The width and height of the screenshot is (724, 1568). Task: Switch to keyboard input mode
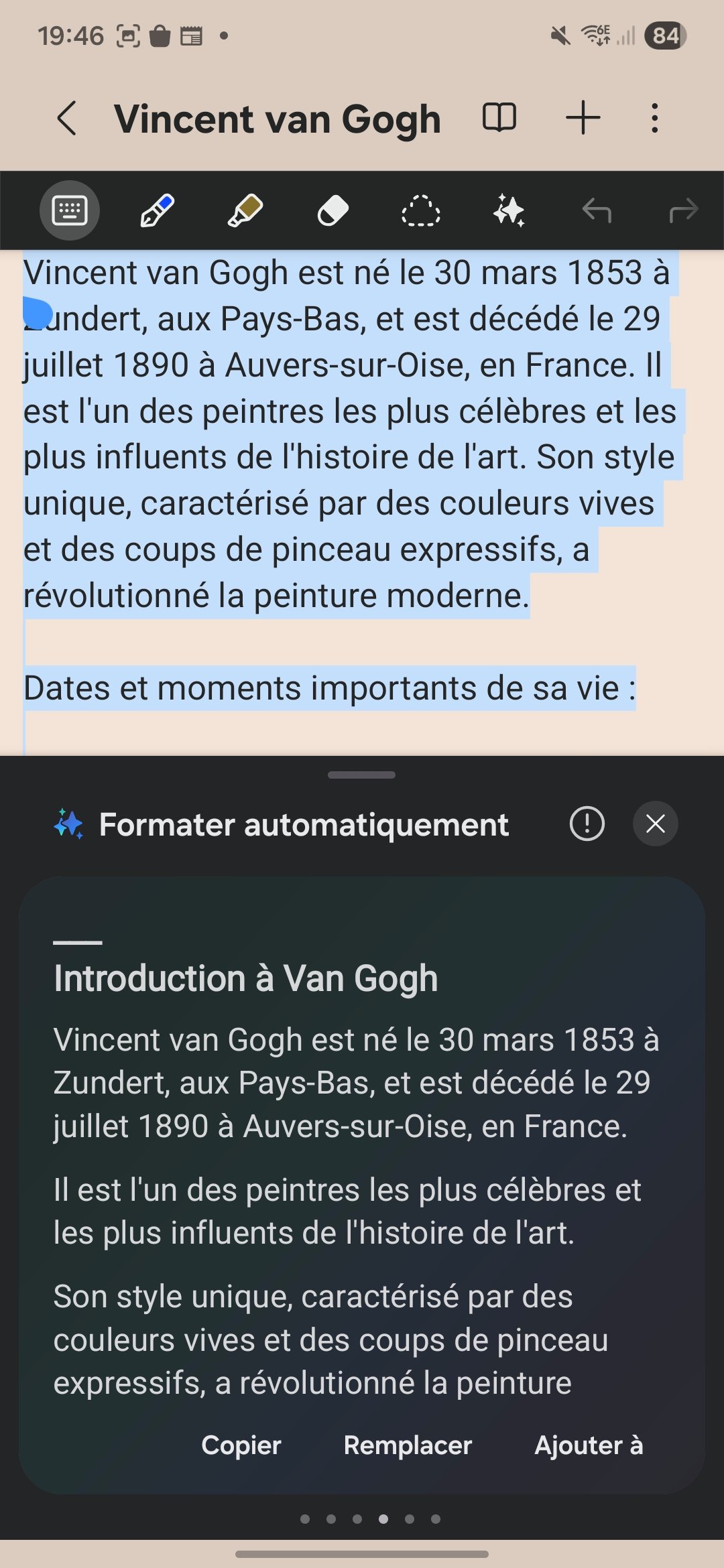[70, 210]
